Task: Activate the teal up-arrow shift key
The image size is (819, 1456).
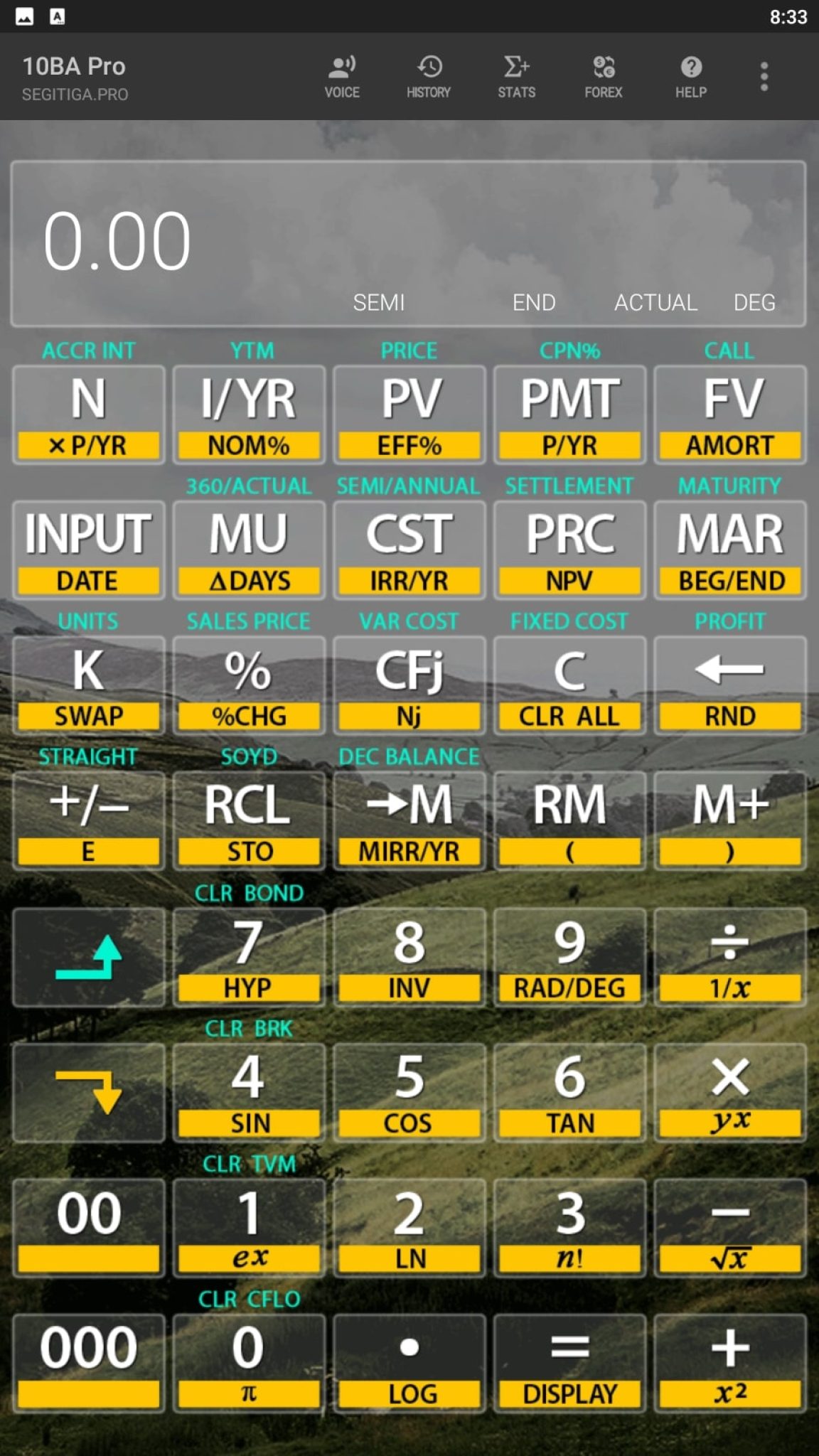Action: tap(88, 958)
